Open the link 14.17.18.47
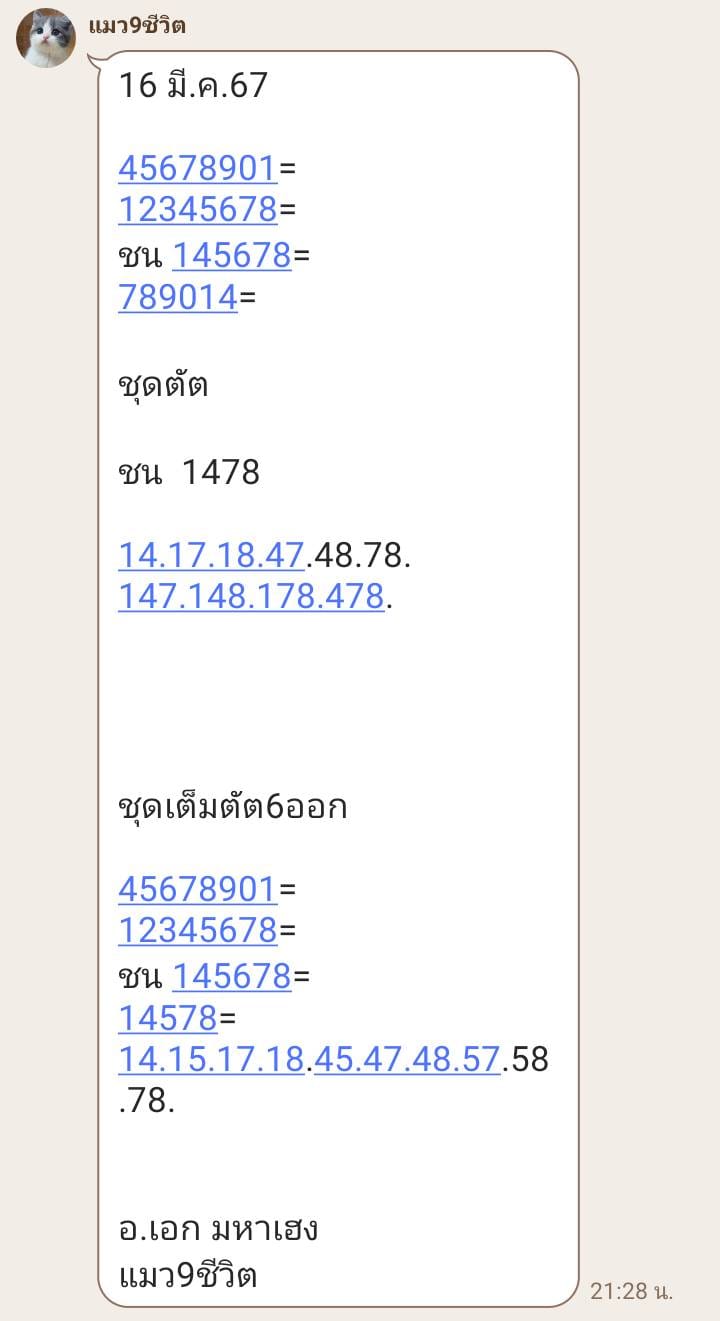The height and width of the screenshot is (1321, 720). point(211,555)
